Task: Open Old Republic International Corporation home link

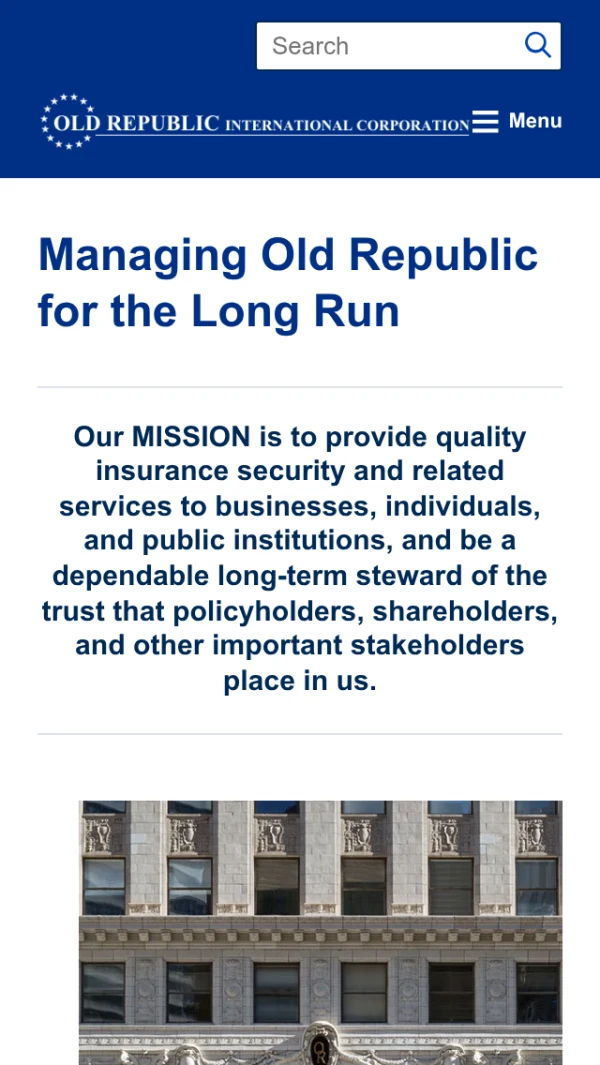Action: click(x=255, y=122)
